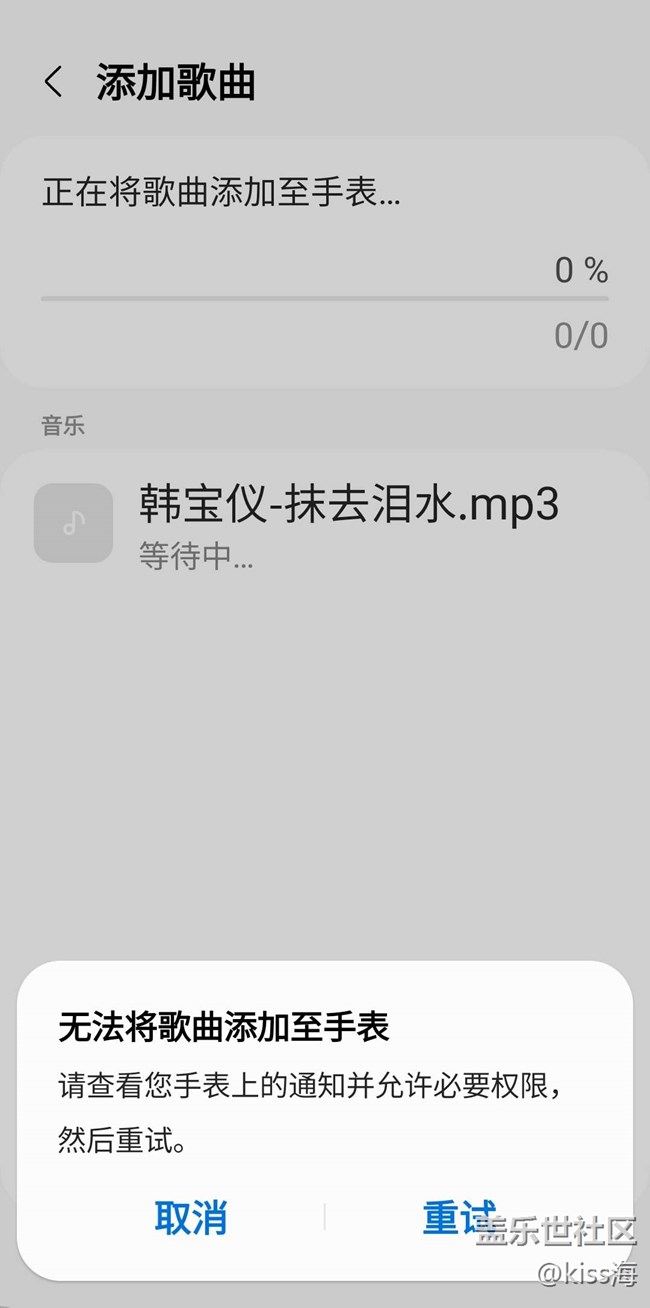This screenshot has height=1308, width=650.
Task: Tap 重试 to retry adding the song
Action: [x=459, y=1217]
